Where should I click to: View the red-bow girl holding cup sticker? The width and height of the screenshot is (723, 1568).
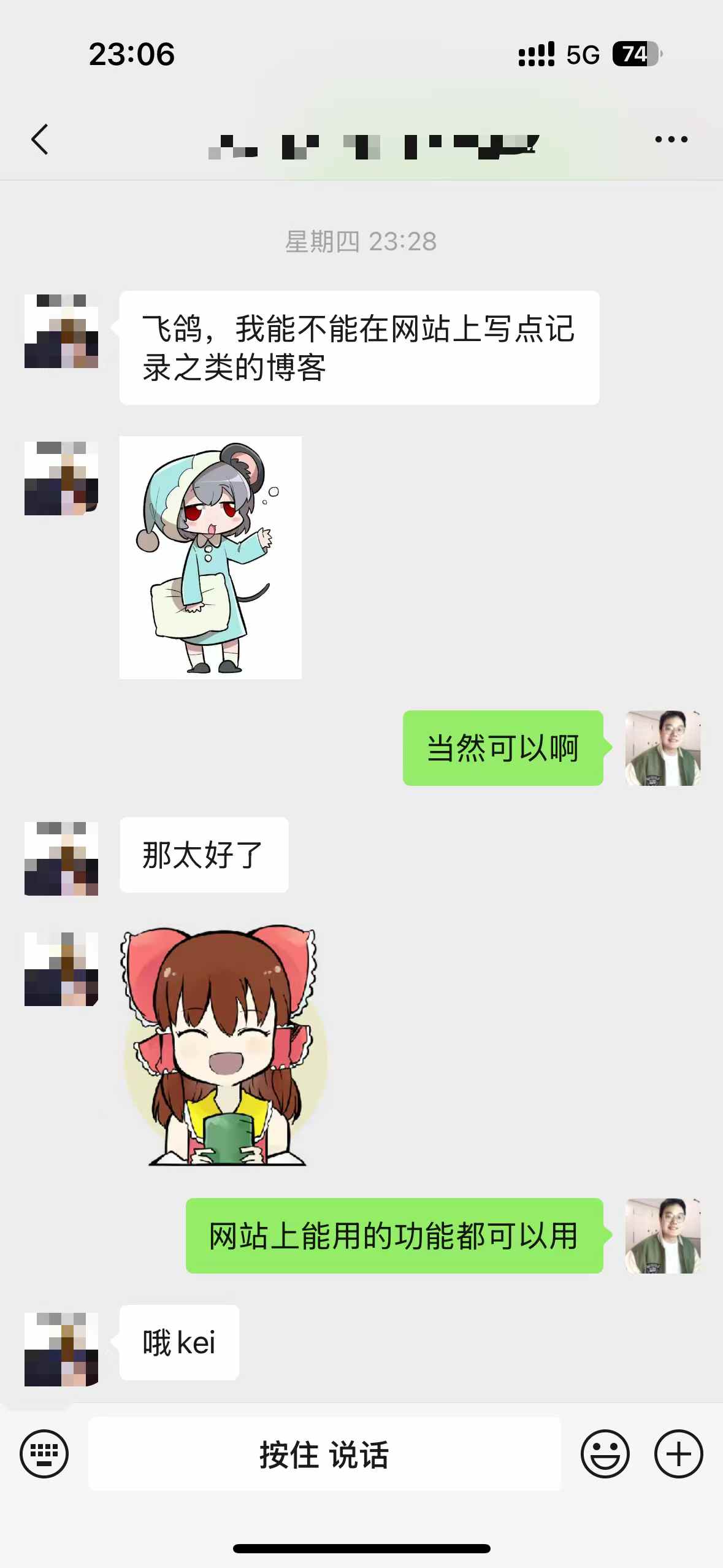225,1046
